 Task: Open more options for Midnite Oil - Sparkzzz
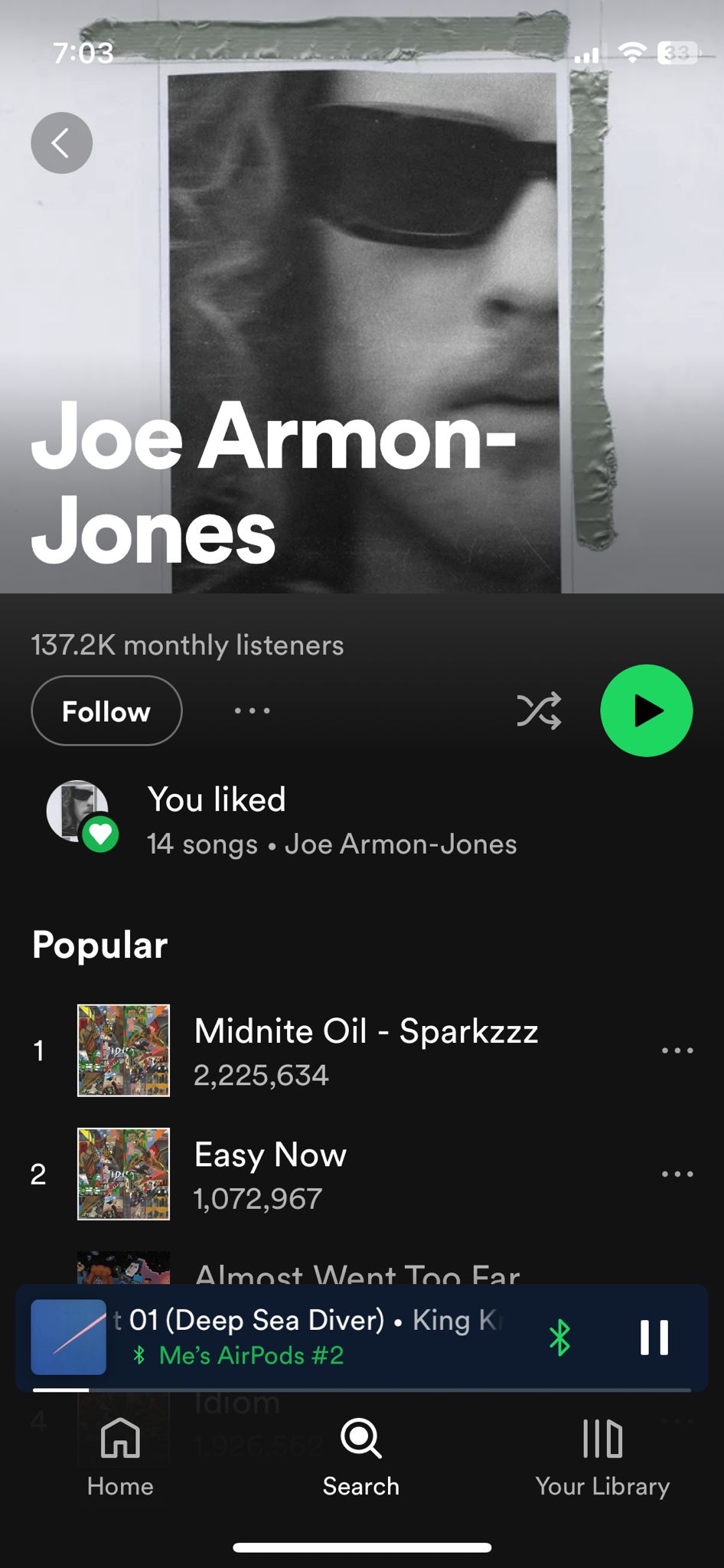pos(677,1050)
